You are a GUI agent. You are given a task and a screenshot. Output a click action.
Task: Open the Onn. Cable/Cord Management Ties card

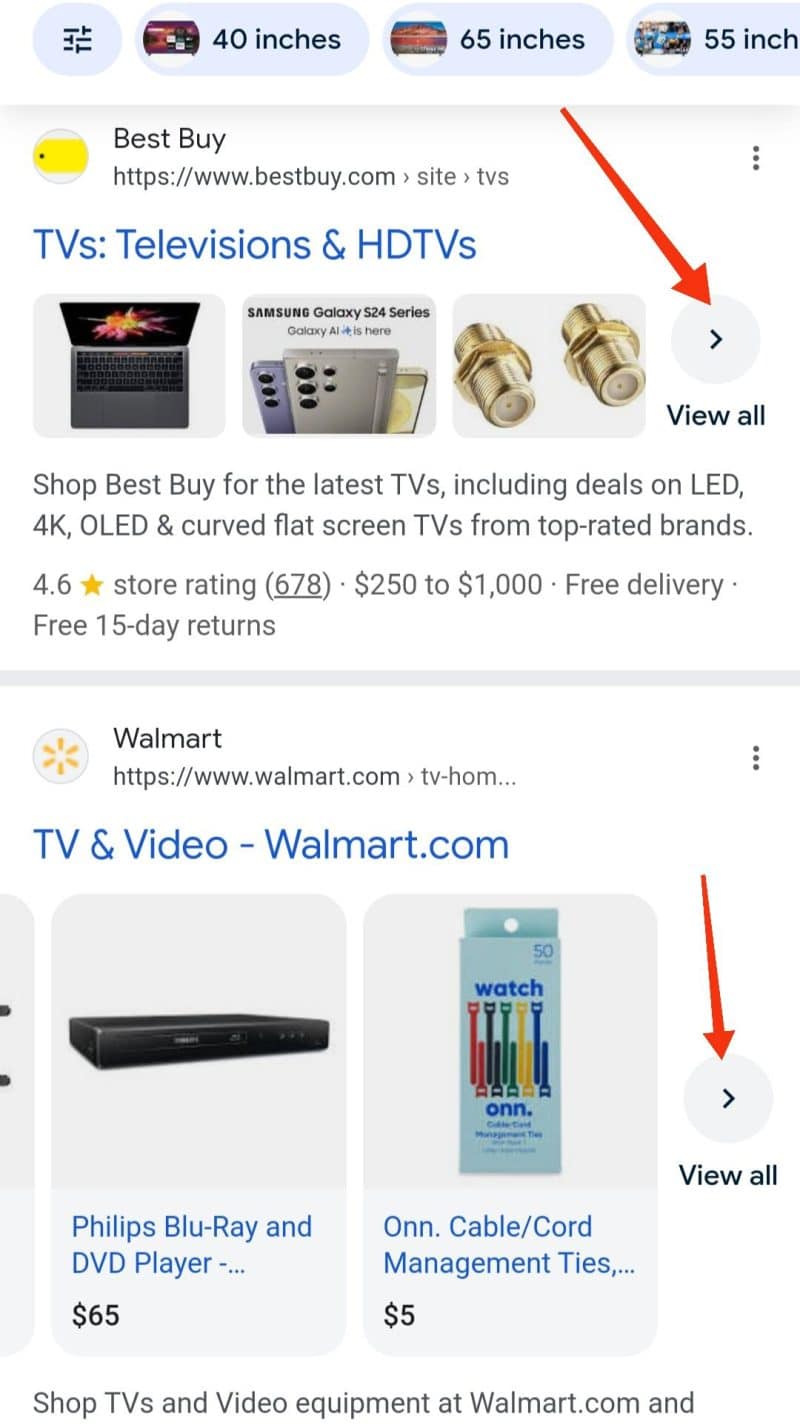point(510,1120)
